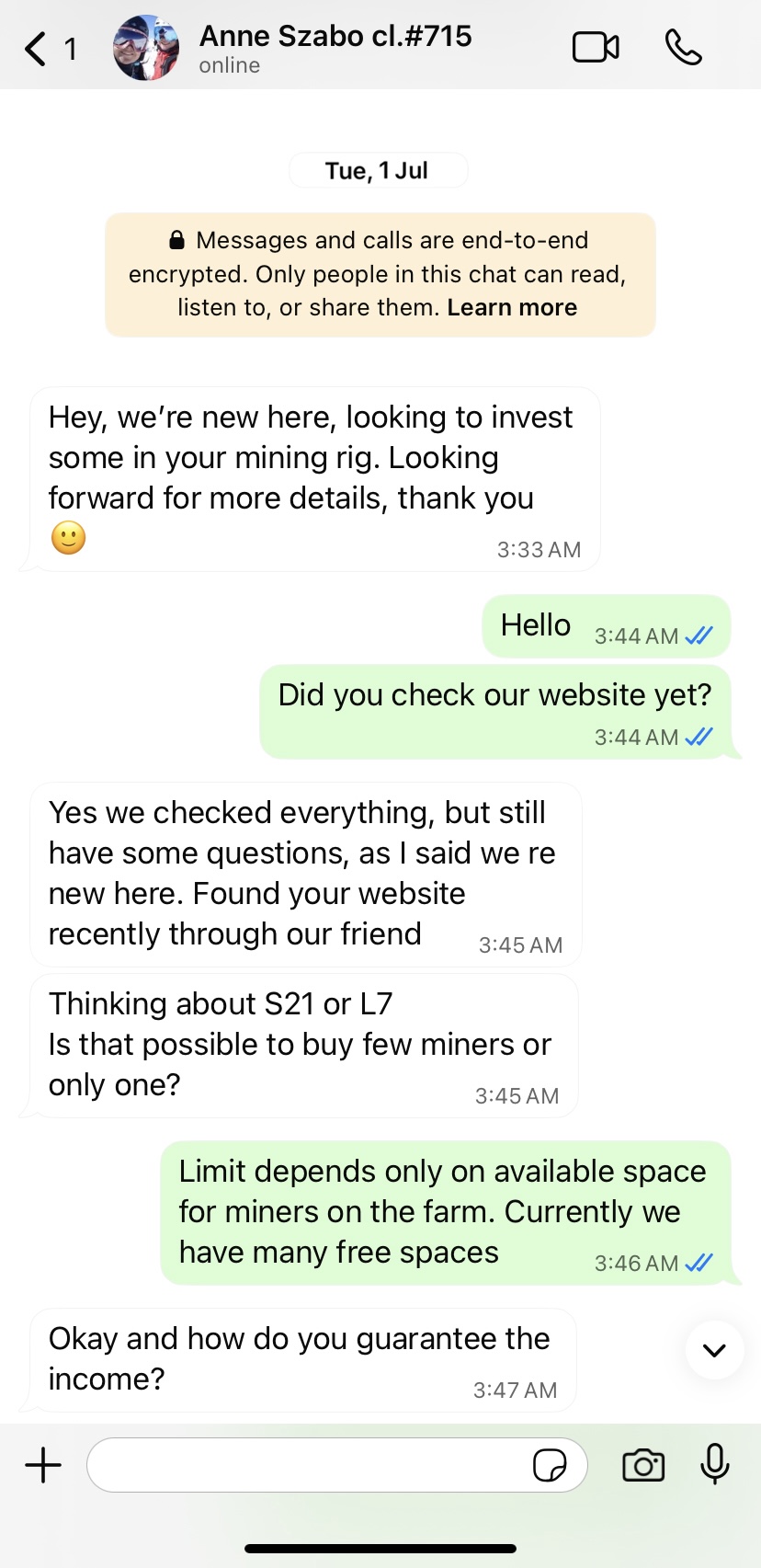Image resolution: width=761 pixels, height=1568 pixels.
Task: Open the camera to send a photo
Action: [x=643, y=1465]
